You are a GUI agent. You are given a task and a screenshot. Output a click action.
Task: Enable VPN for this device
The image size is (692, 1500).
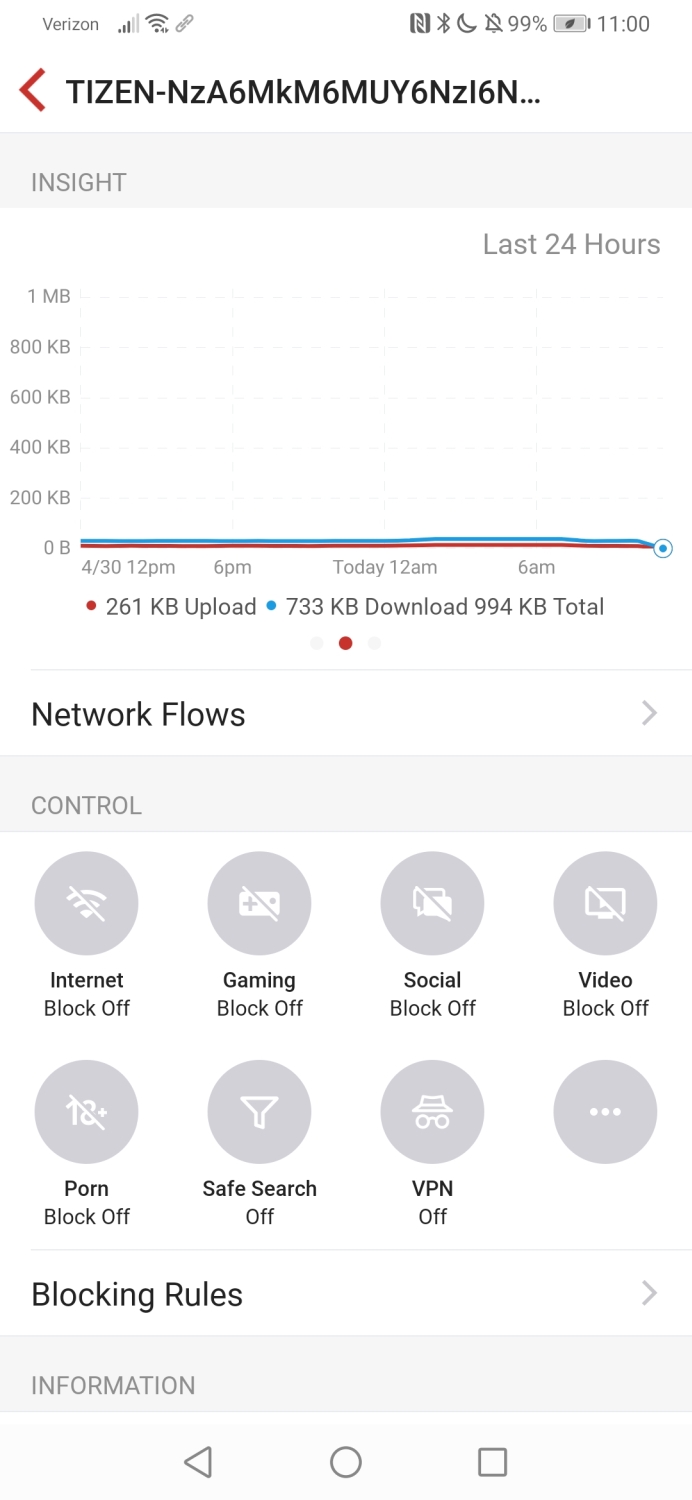pyautogui.click(x=433, y=1112)
